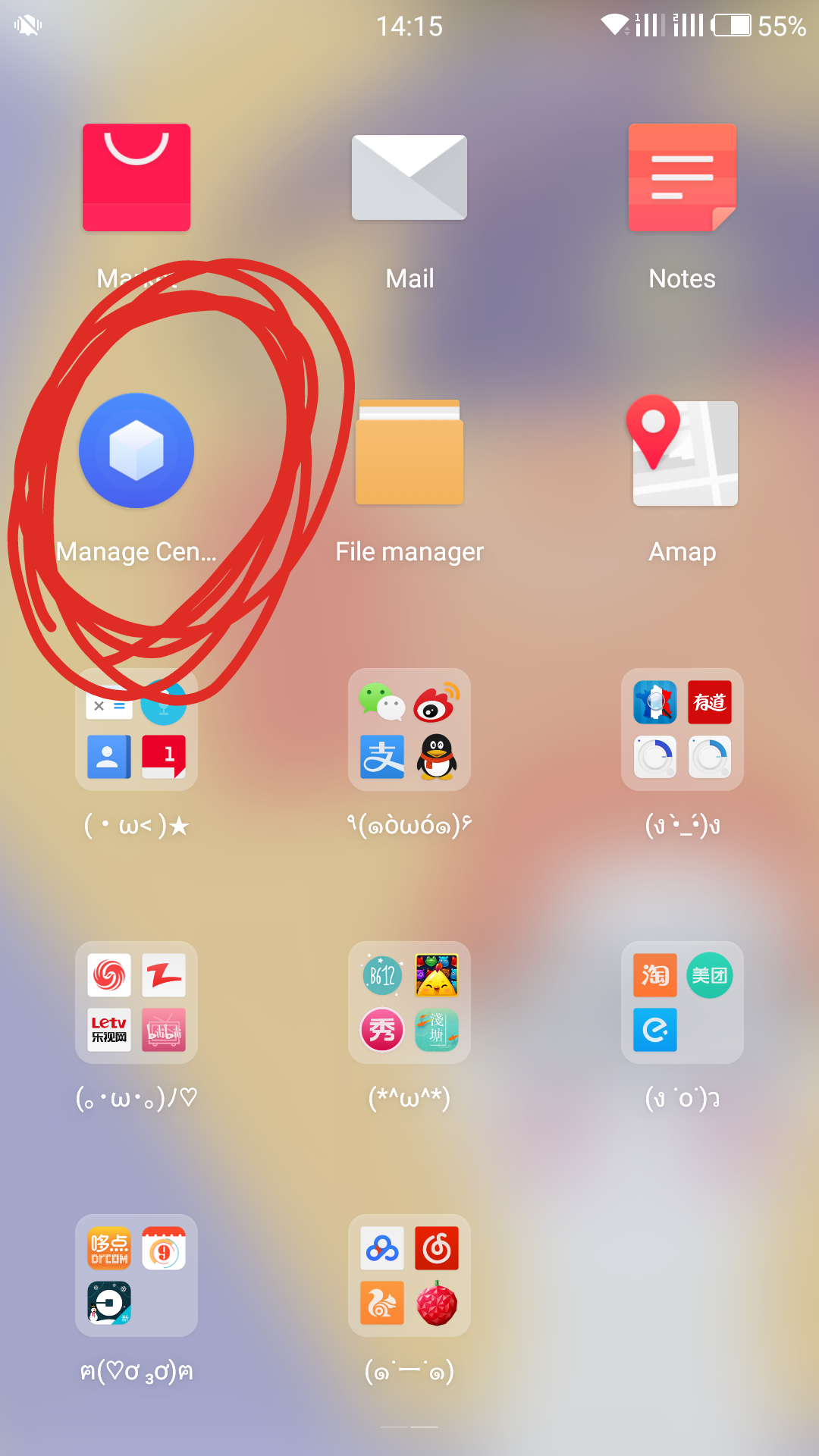819x1456 pixels.
Task: Open folder containing the Youdao app
Action: point(682,730)
